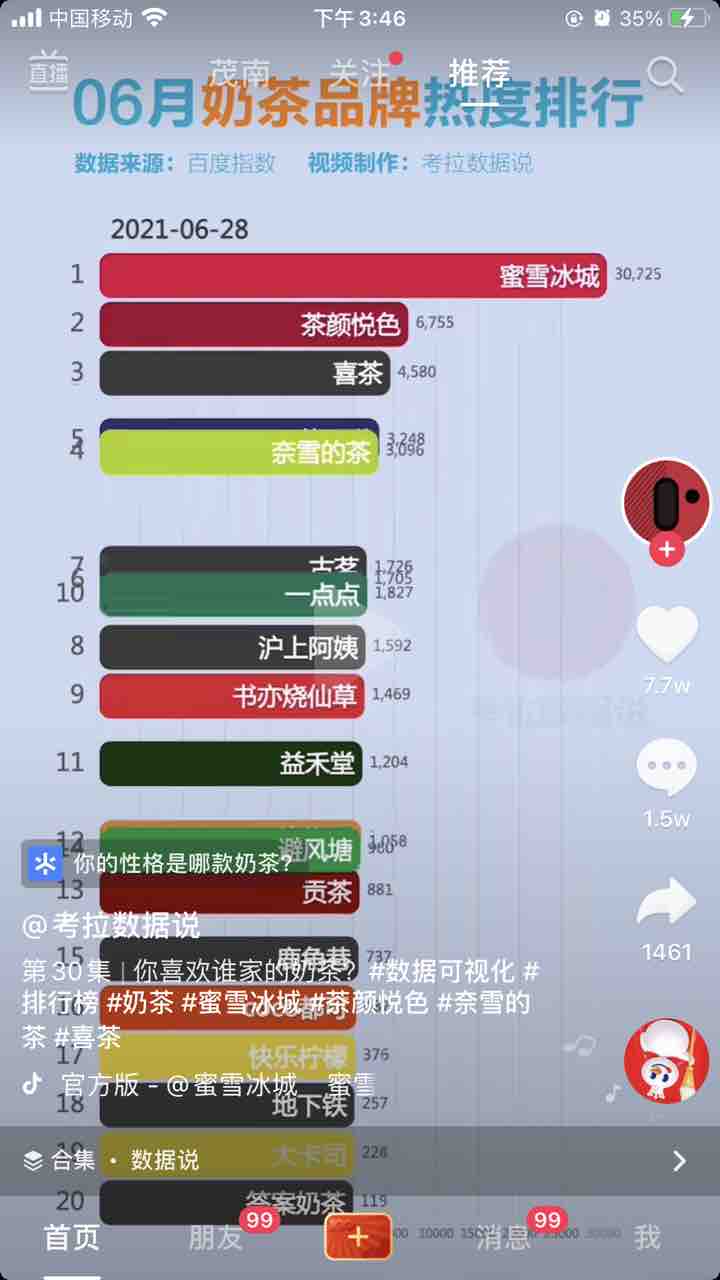Open the 合集 · 数据说 collection bar
This screenshot has width=720, height=1280.
coord(360,1160)
